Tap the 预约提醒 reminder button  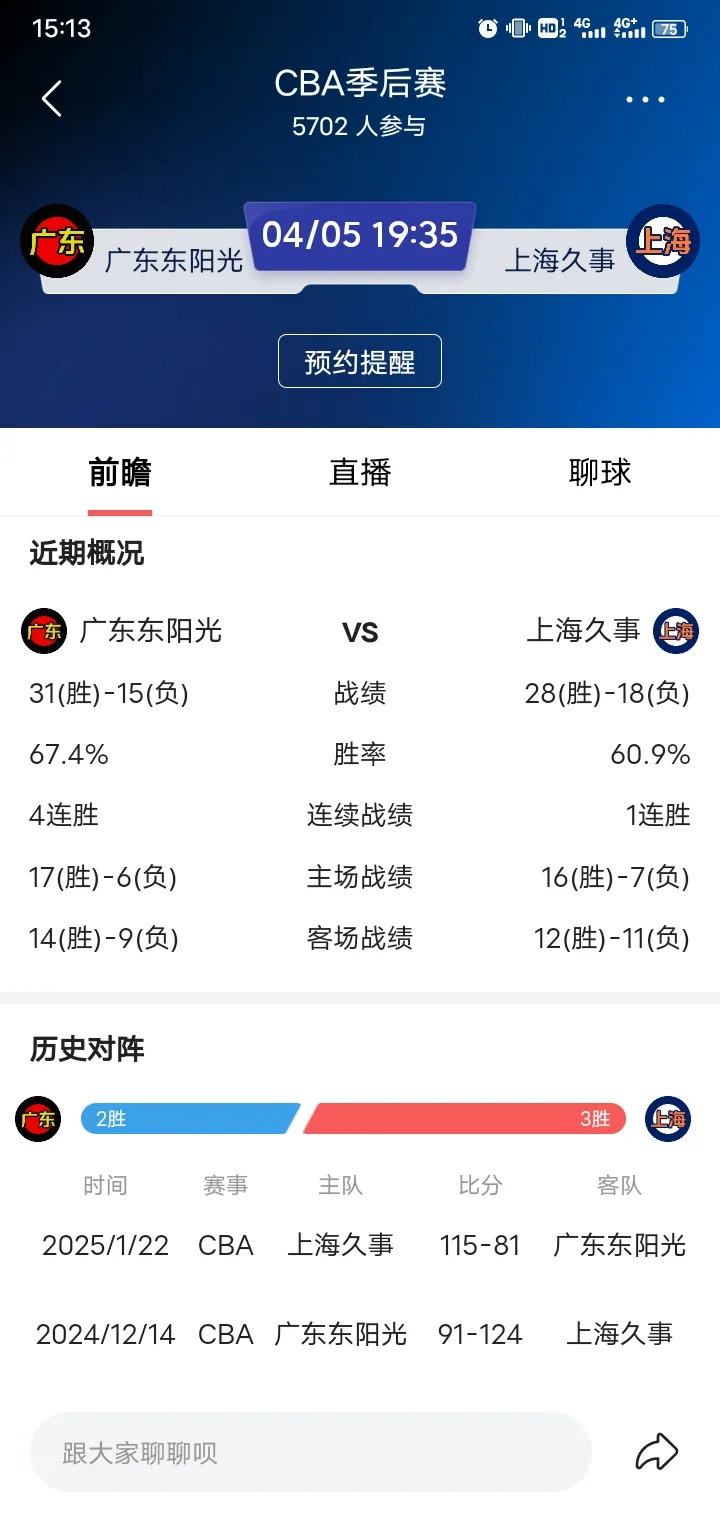(x=360, y=361)
